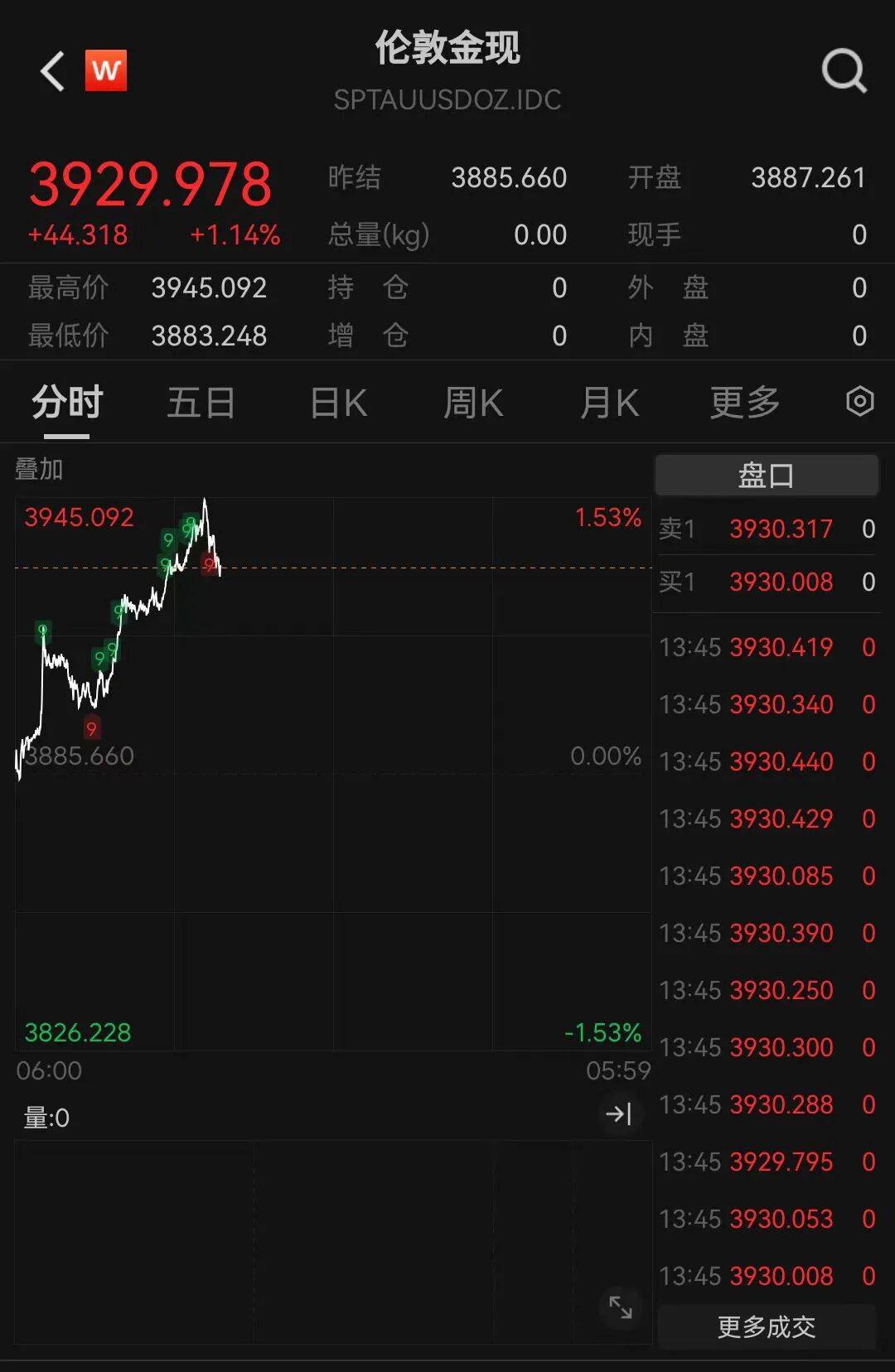Open the 更多 chart options

[744, 403]
